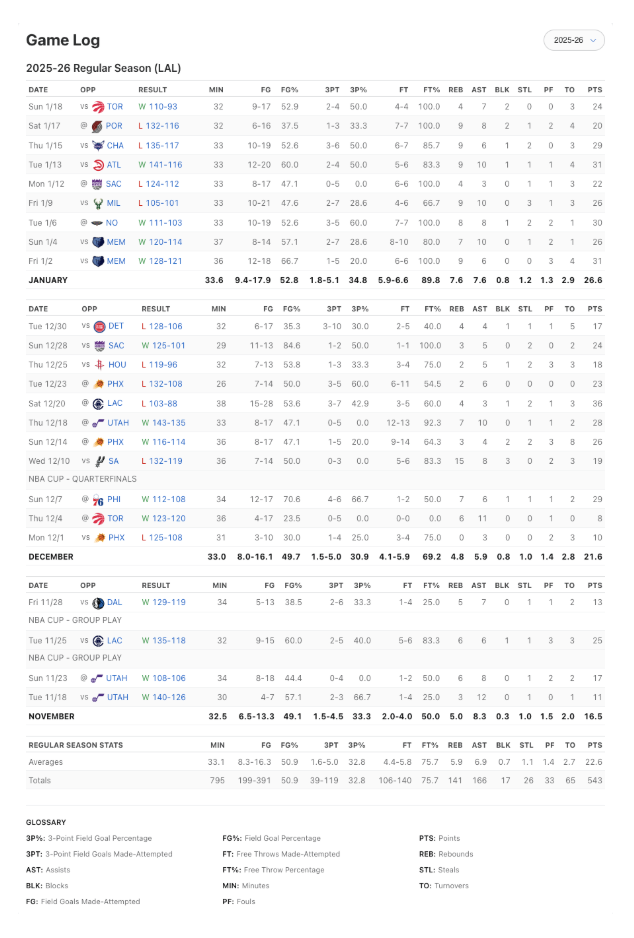Viewport: 634px width, 938px height.
Task: Open the POR team link
Action: pyautogui.click(x=115, y=126)
